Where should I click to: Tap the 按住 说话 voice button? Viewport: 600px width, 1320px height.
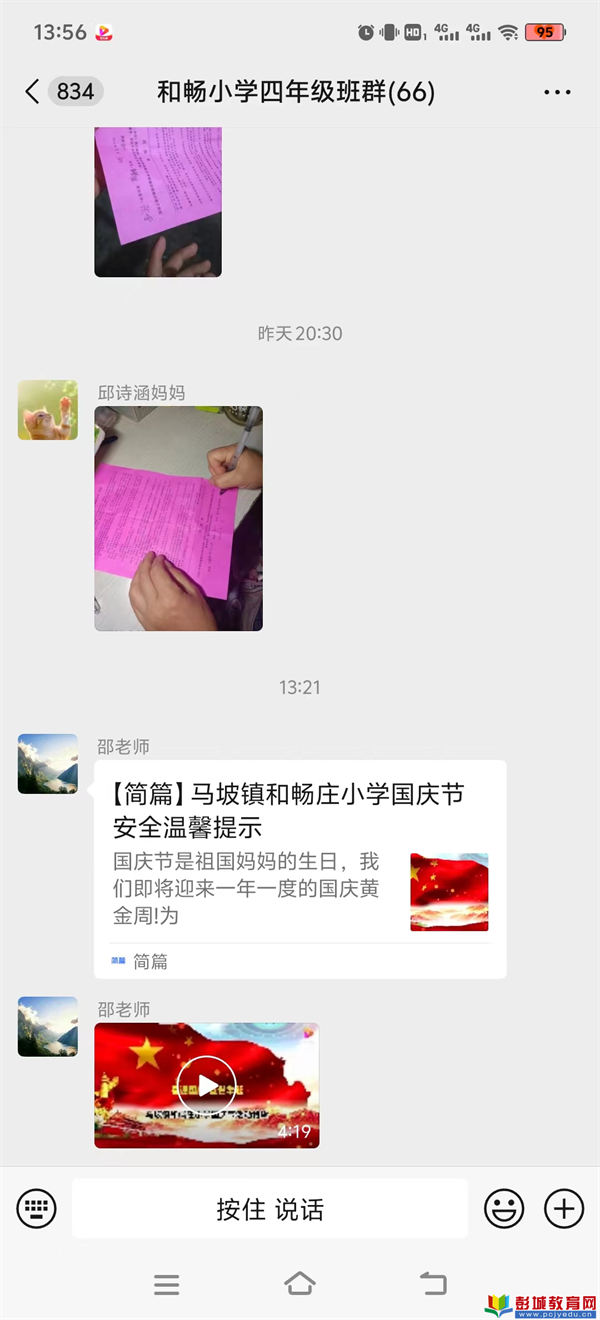[x=270, y=1209]
